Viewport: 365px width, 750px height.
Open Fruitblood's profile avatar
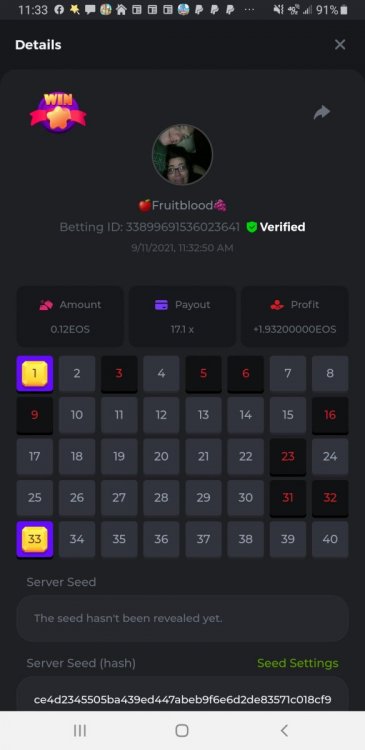tap(182, 155)
